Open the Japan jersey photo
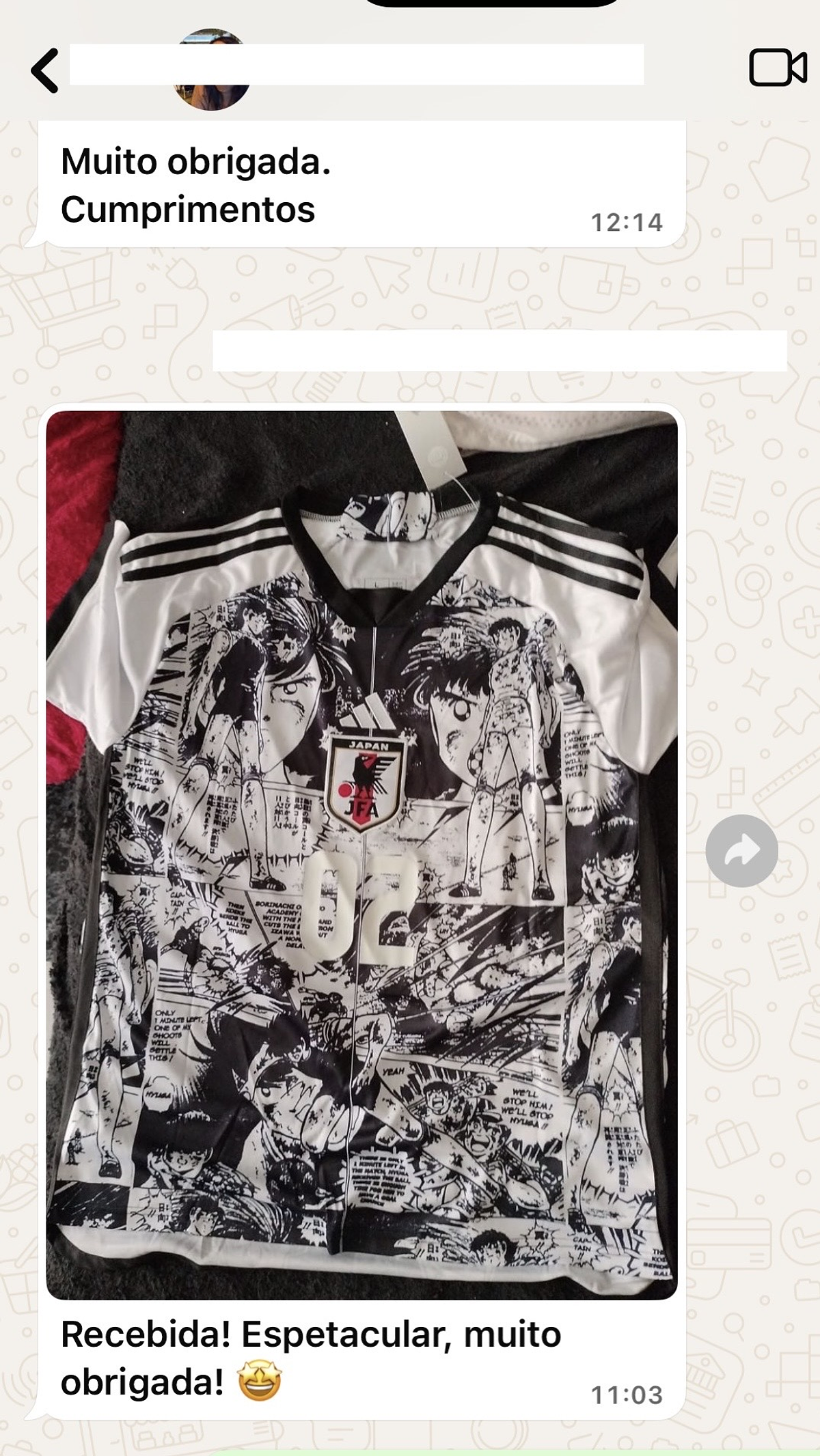 (x=362, y=855)
